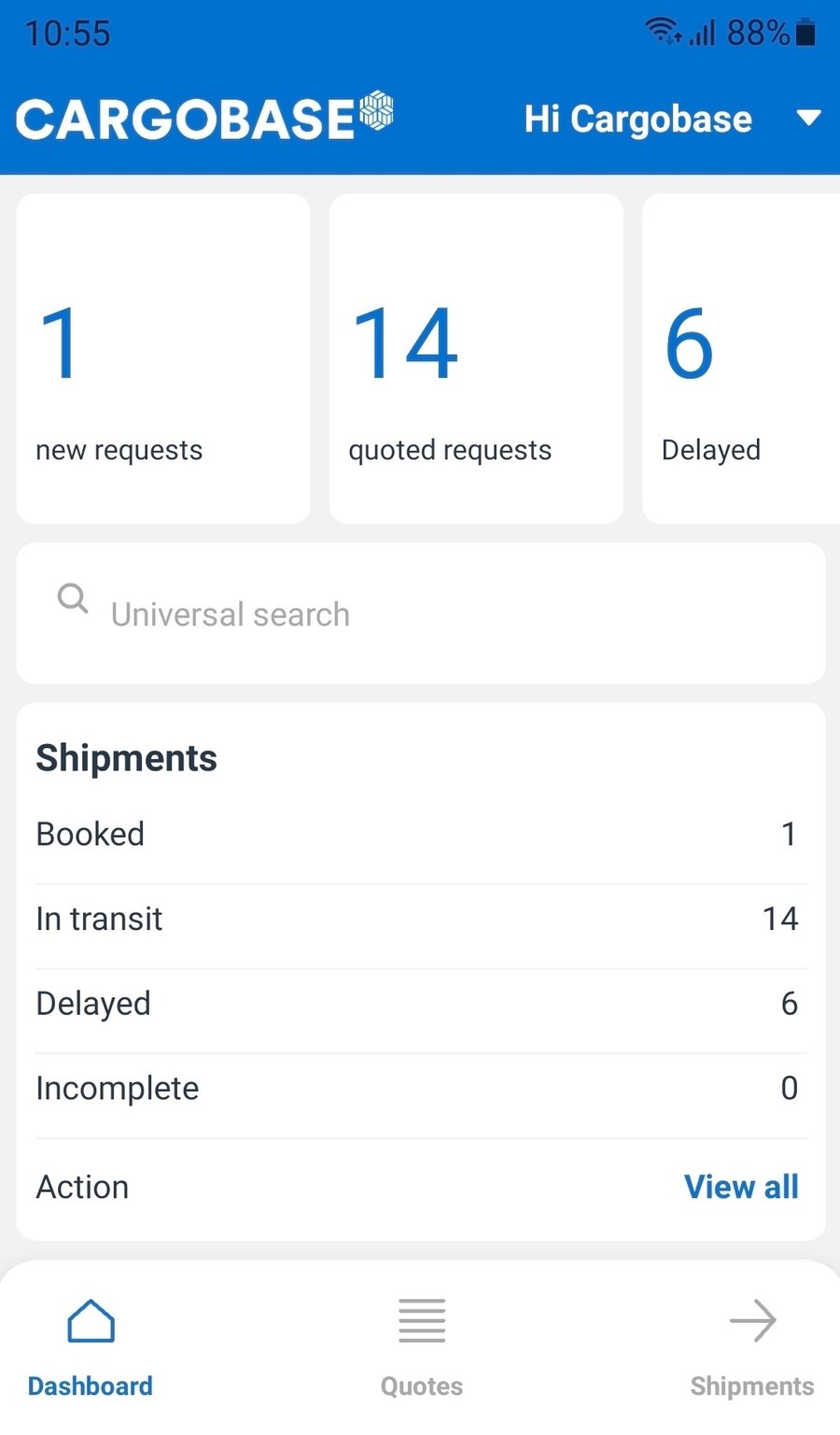The width and height of the screenshot is (840, 1435).
Task: Tap the Wi-Fi status icon
Action: pyautogui.click(x=663, y=31)
